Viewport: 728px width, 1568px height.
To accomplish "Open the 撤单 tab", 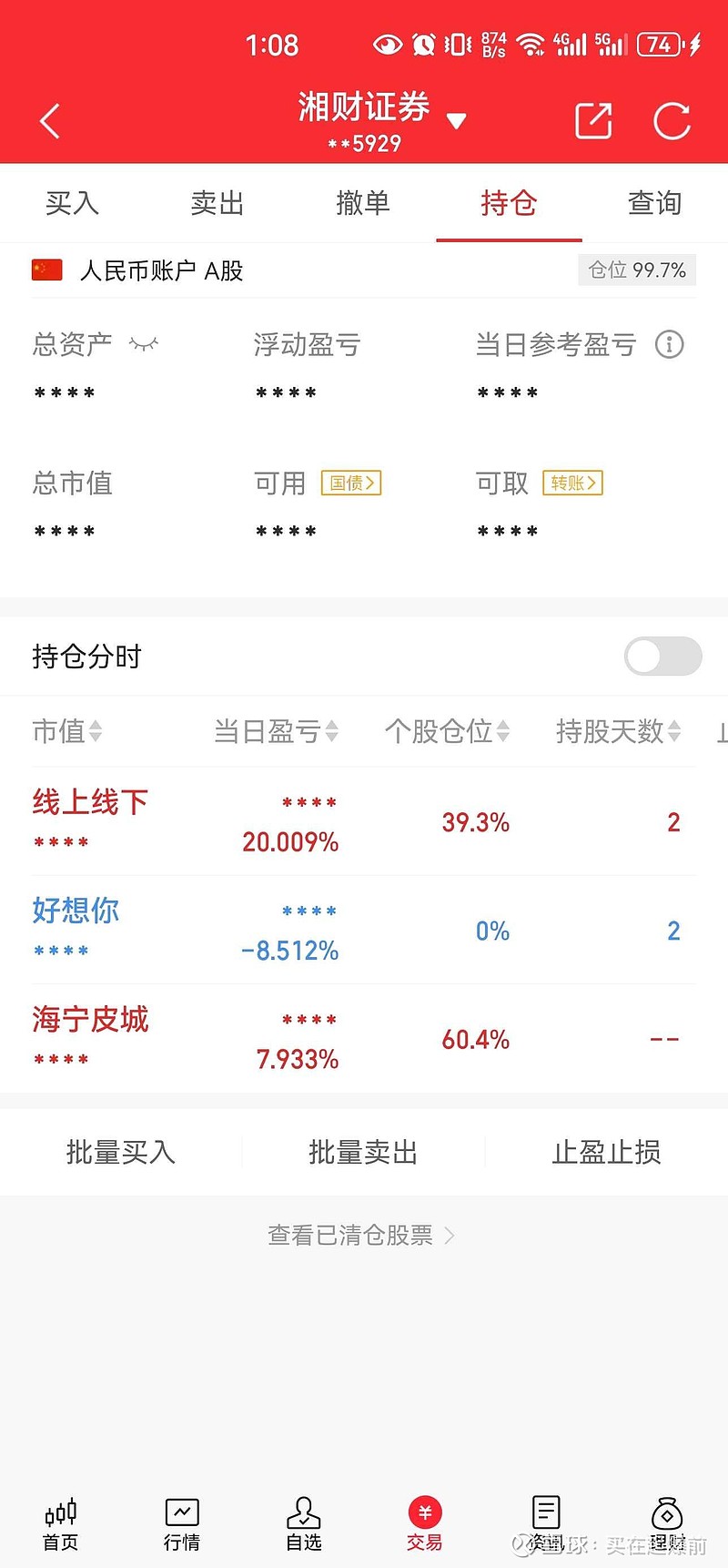I will coord(363,203).
